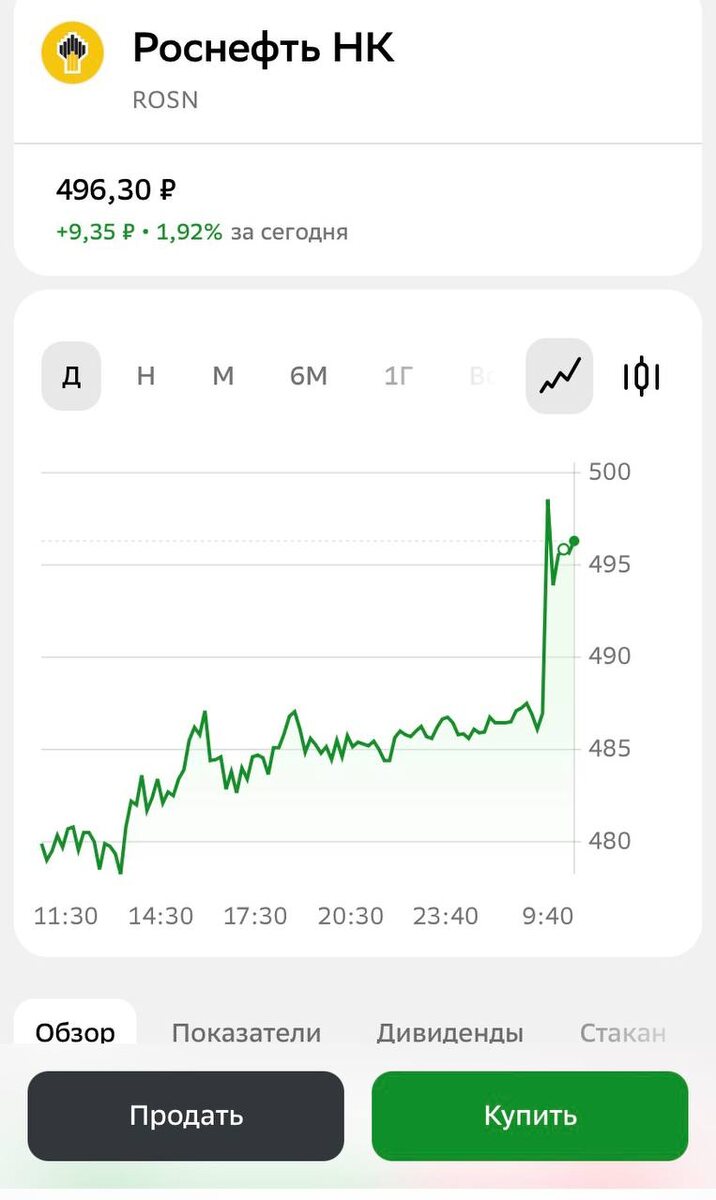Viewport: 716px width, 1200px height.
Task: Tap Продать to sell Rosneft shares
Action: click(186, 1115)
